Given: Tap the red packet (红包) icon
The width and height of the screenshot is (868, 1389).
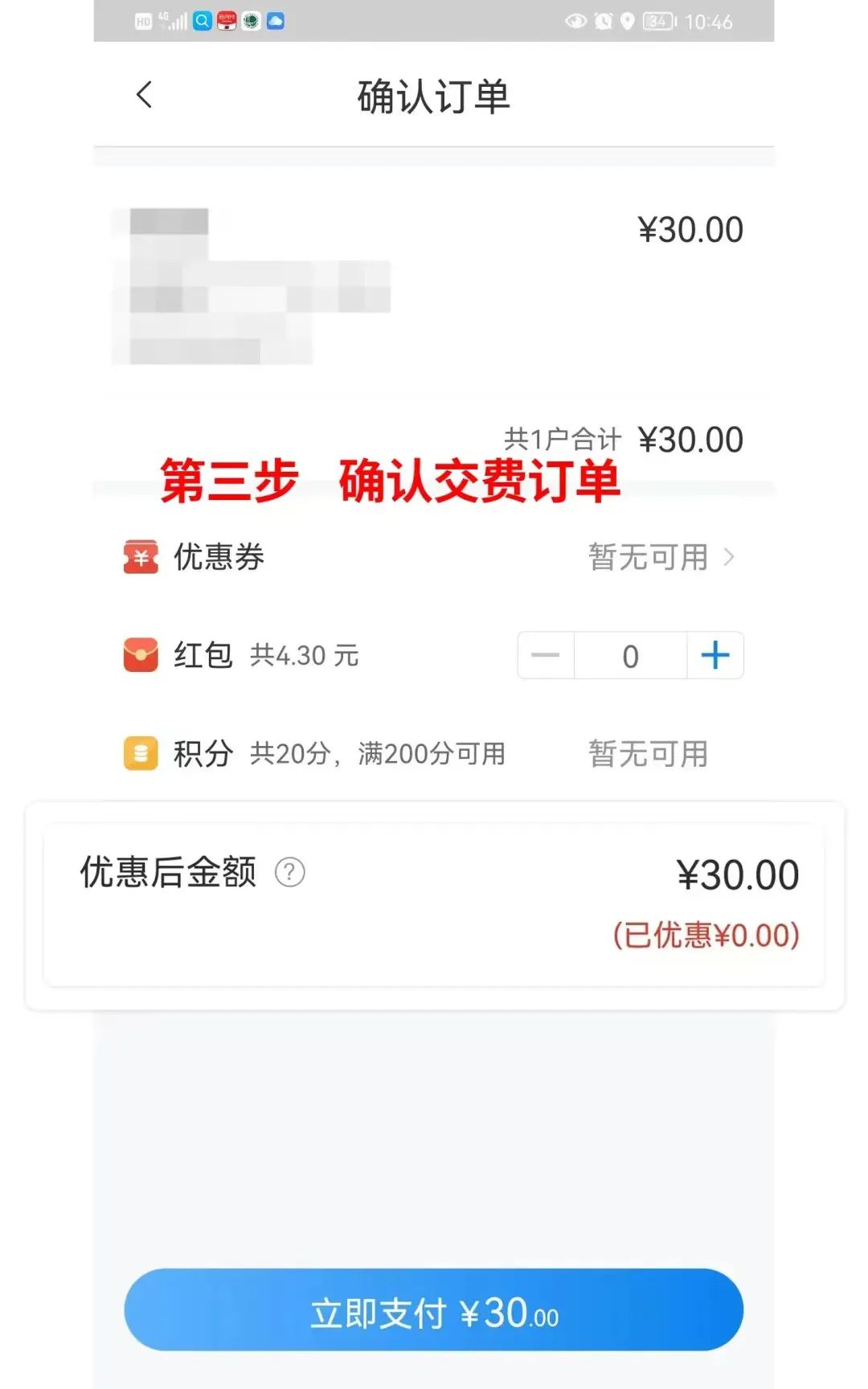Looking at the screenshot, I should (140, 654).
